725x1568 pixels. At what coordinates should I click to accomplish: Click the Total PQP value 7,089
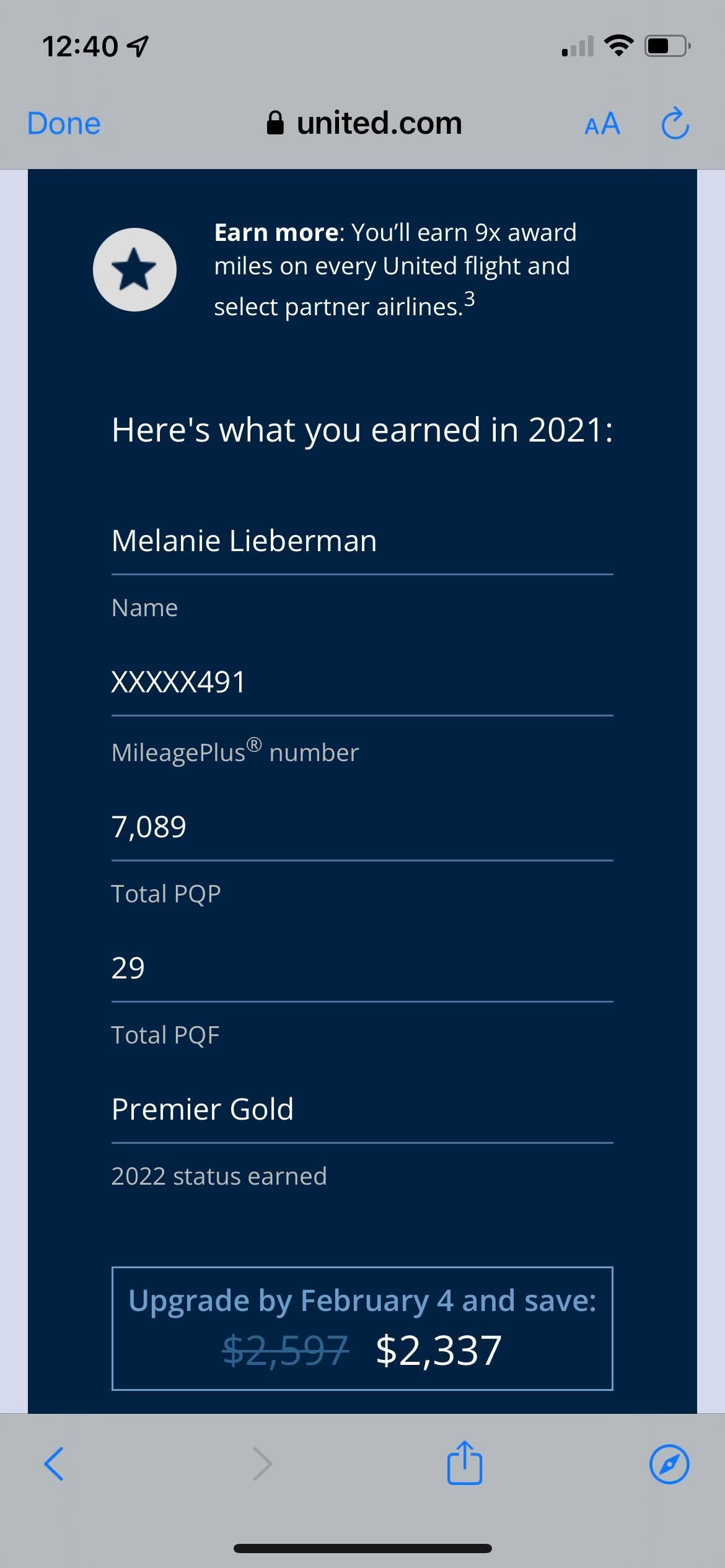coord(149,825)
